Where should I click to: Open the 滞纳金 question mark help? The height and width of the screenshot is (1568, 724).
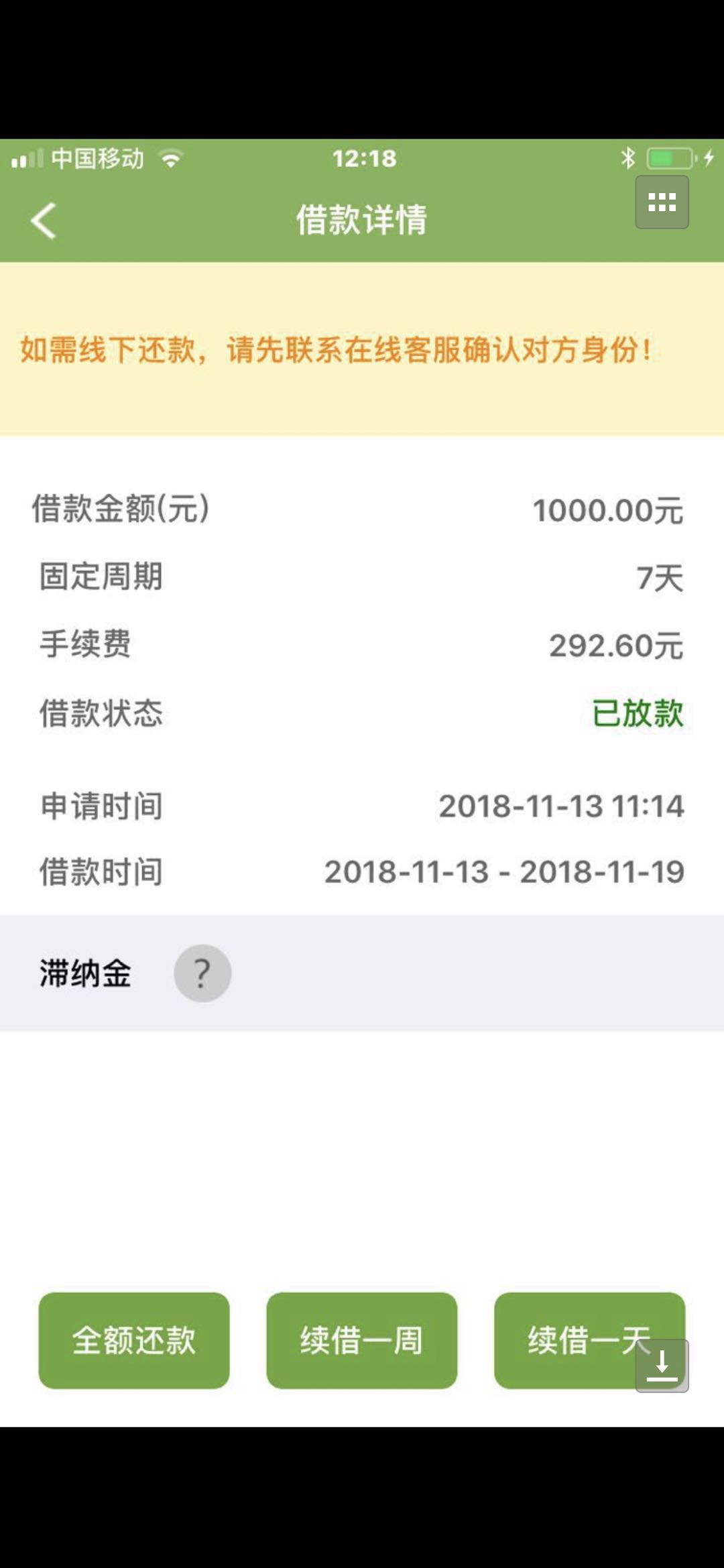pos(202,973)
